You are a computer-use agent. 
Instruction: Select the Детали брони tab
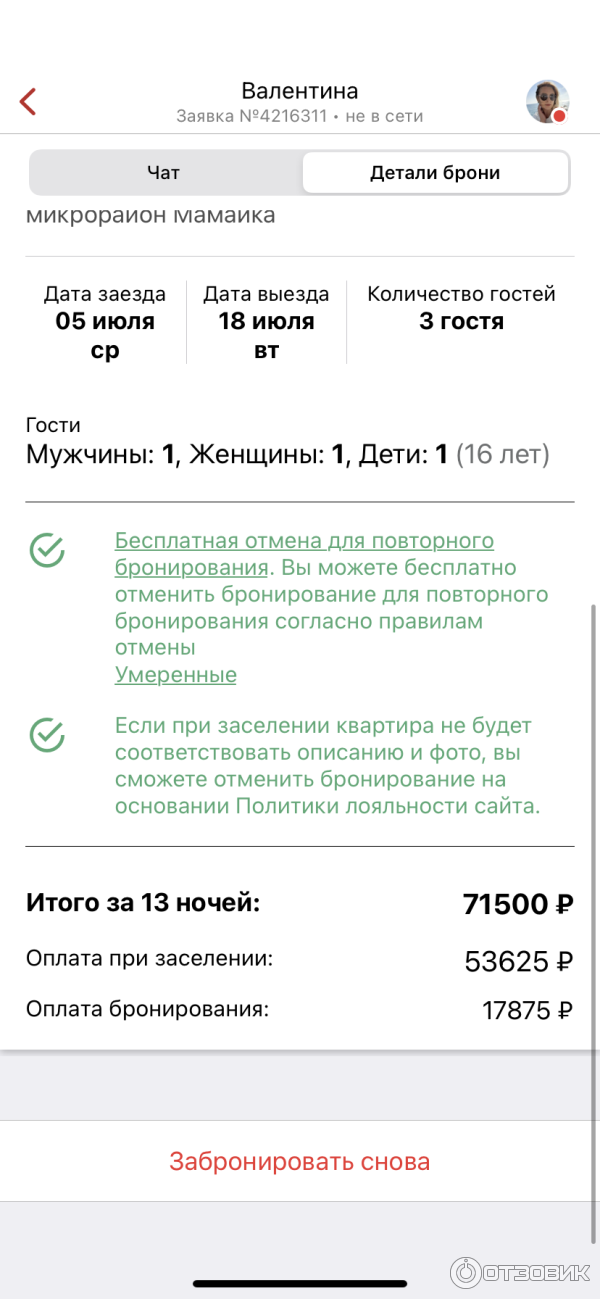coord(435,173)
